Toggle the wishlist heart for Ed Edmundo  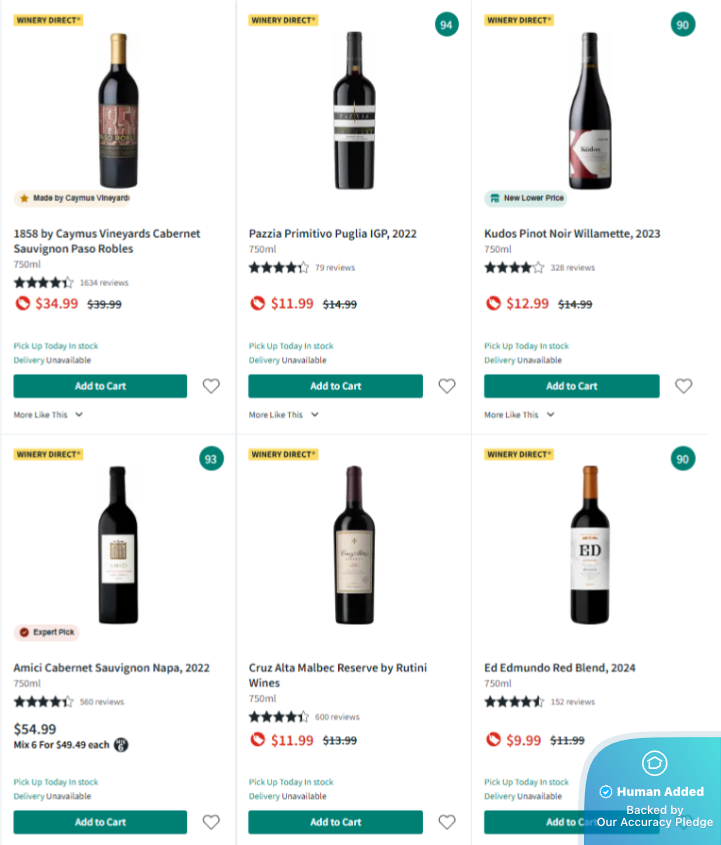[682, 822]
